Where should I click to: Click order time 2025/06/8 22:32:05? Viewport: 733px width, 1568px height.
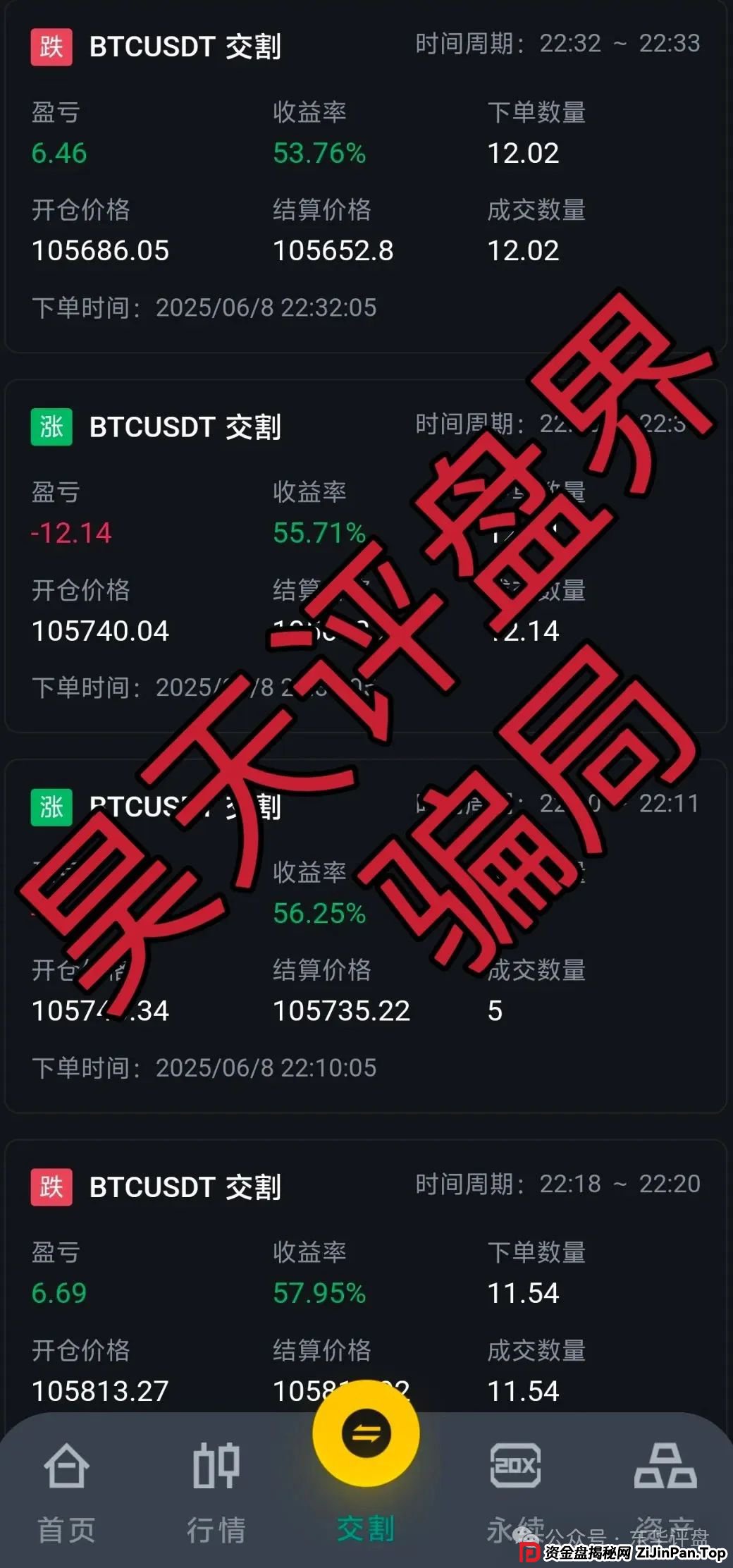(204, 308)
